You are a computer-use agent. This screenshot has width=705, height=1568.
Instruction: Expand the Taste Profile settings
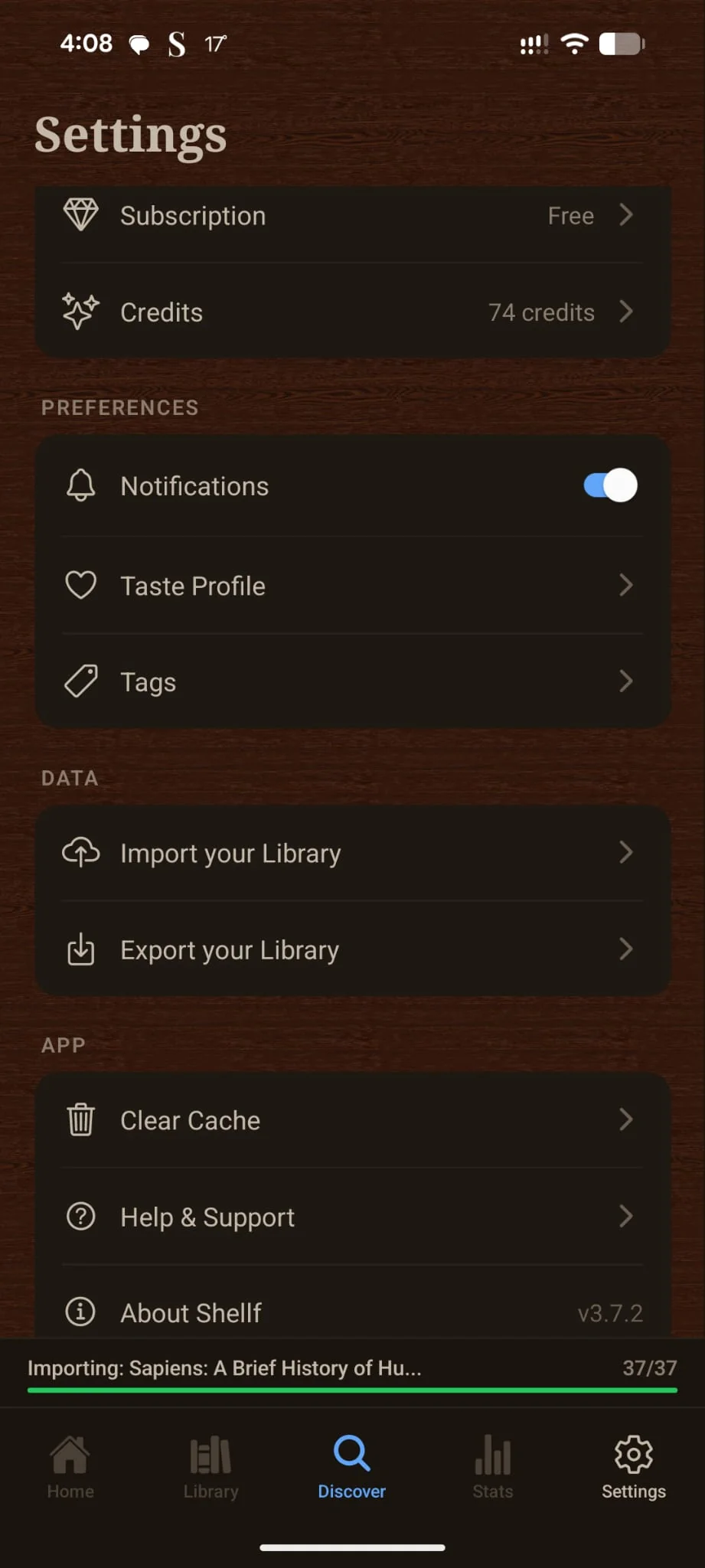tap(626, 585)
